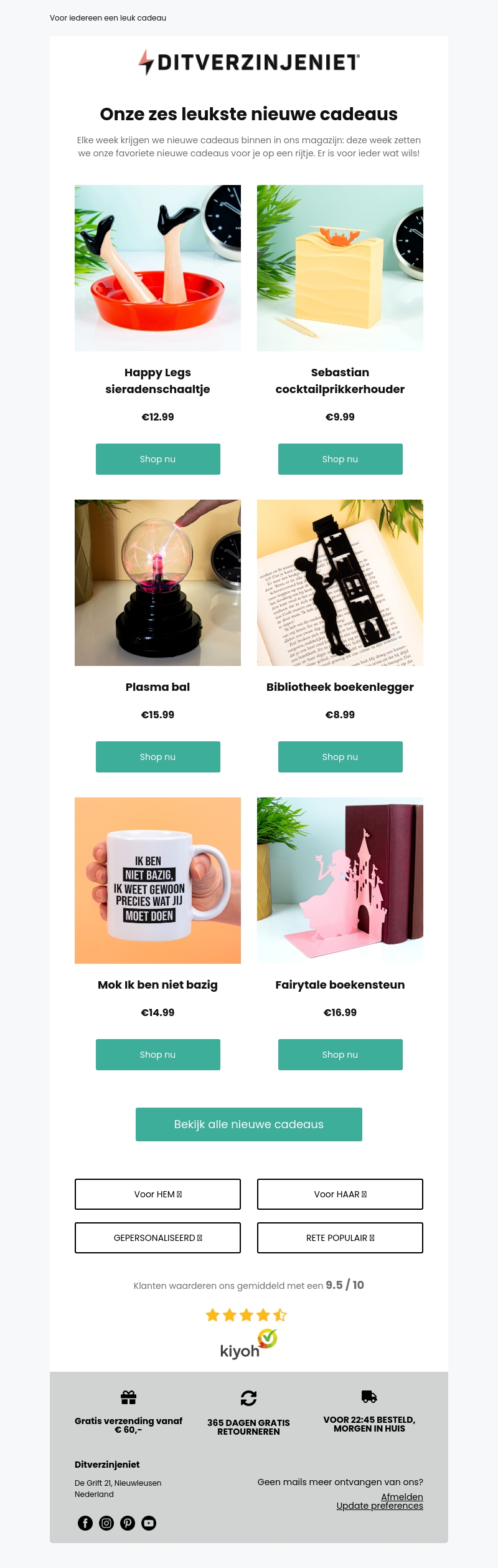Image resolution: width=498 pixels, height=1568 pixels.
Task: Tap Shop nu under Plasma bal
Action: click(157, 757)
